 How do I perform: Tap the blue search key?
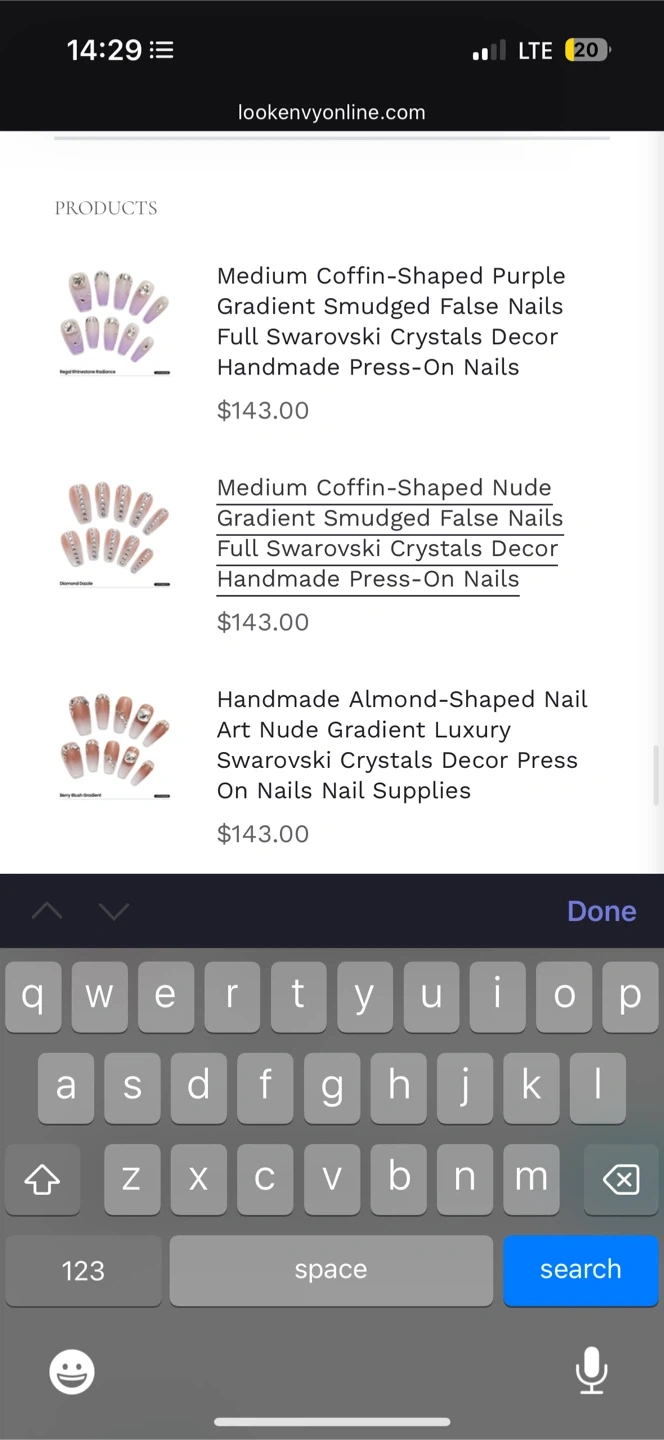click(580, 1269)
